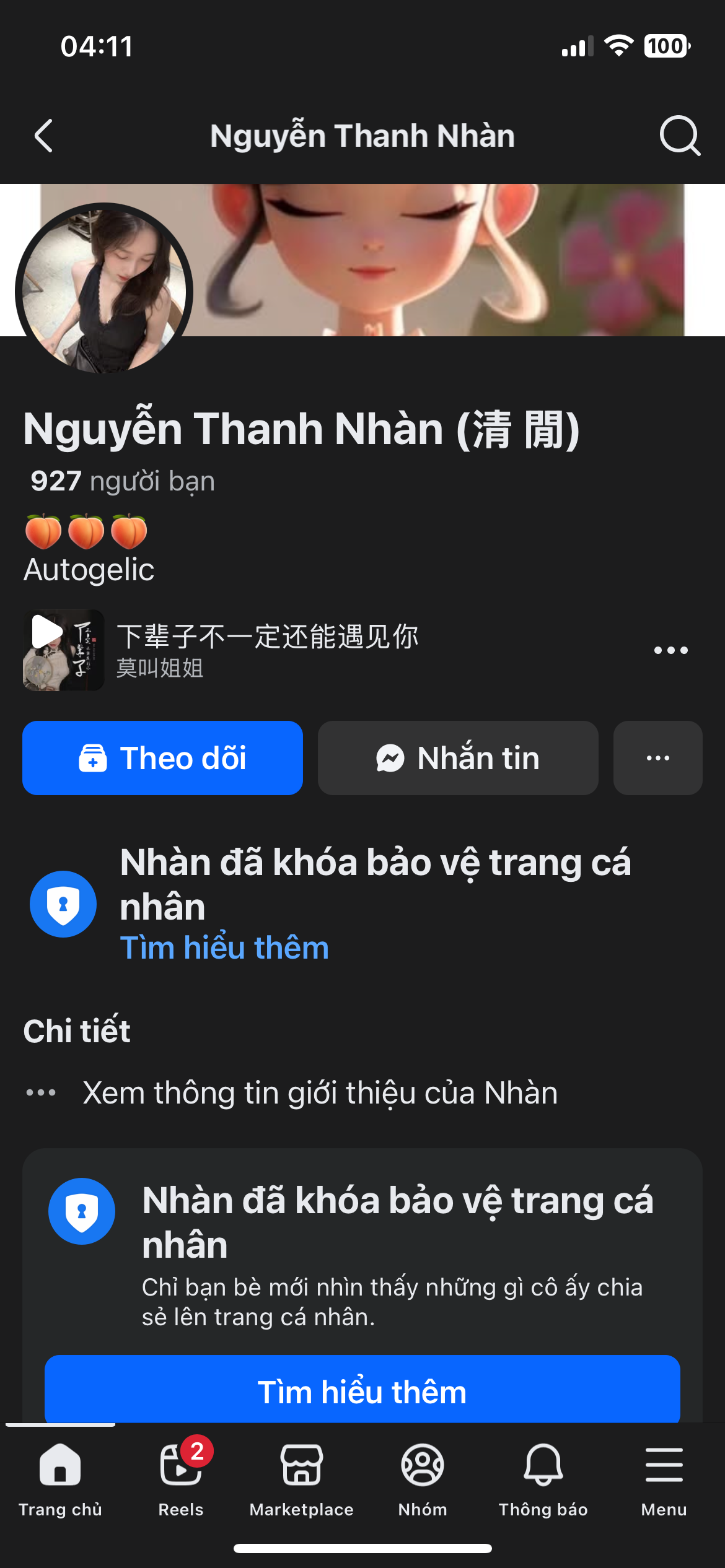Tap the blue Tìm hiểu thêm button

[x=362, y=1391]
